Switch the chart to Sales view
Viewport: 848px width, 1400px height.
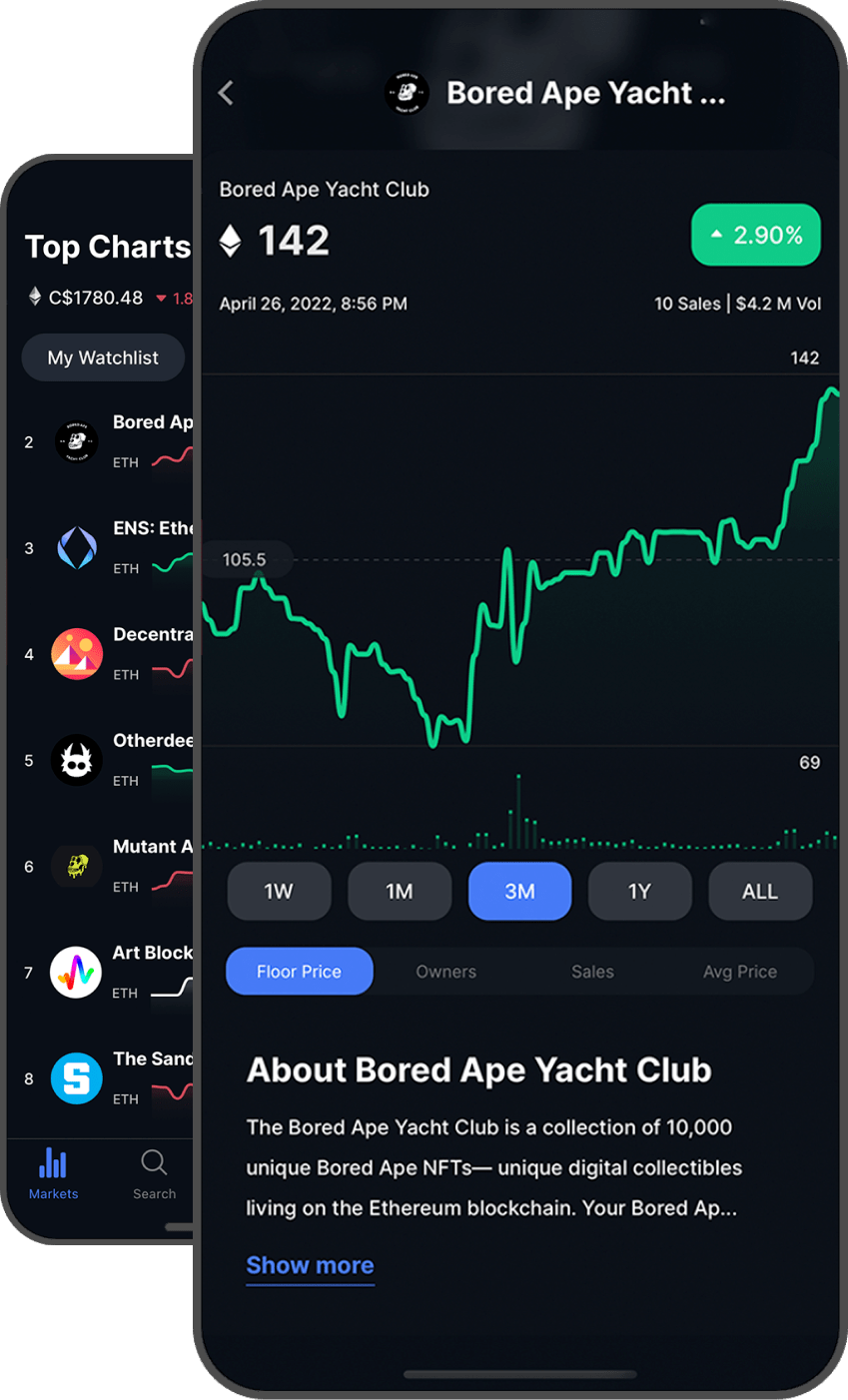[592, 971]
